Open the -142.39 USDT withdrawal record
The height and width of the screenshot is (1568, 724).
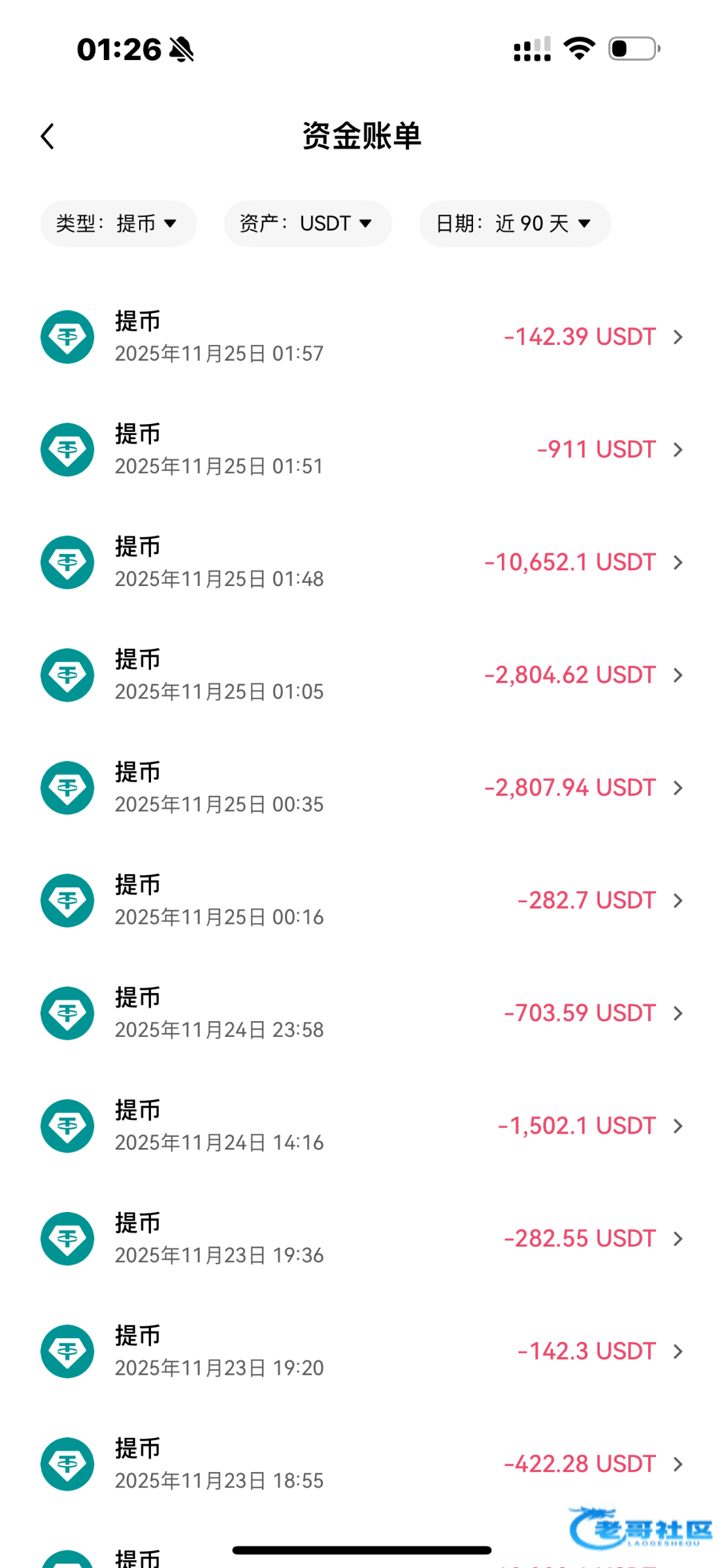362,337
